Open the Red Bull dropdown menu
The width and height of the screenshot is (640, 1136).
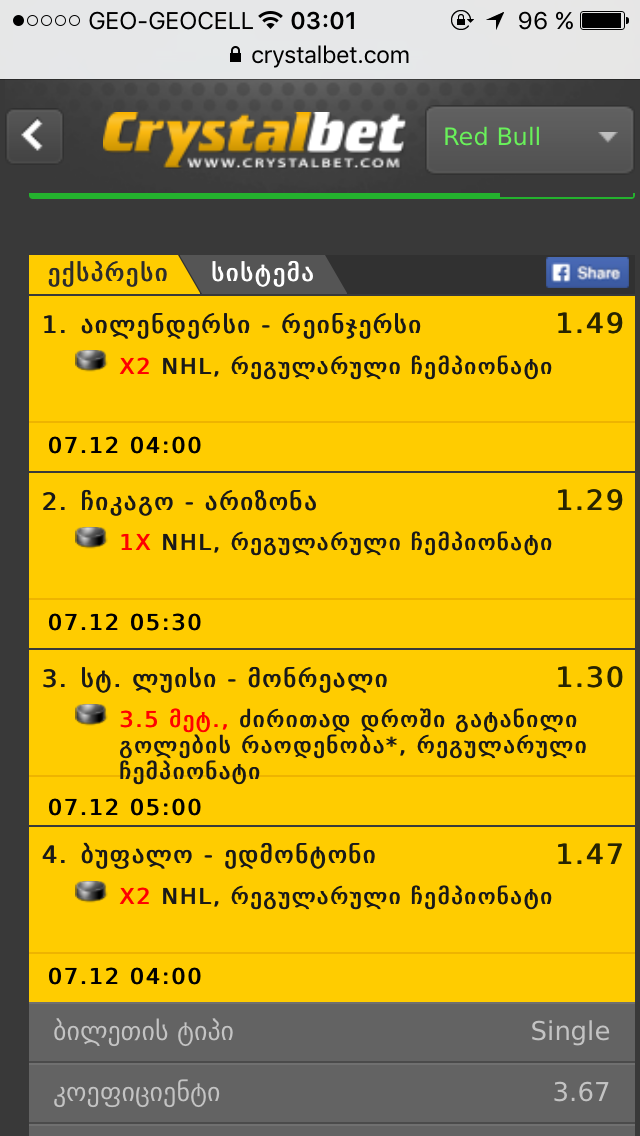pyautogui.click(x=529, y=138)
